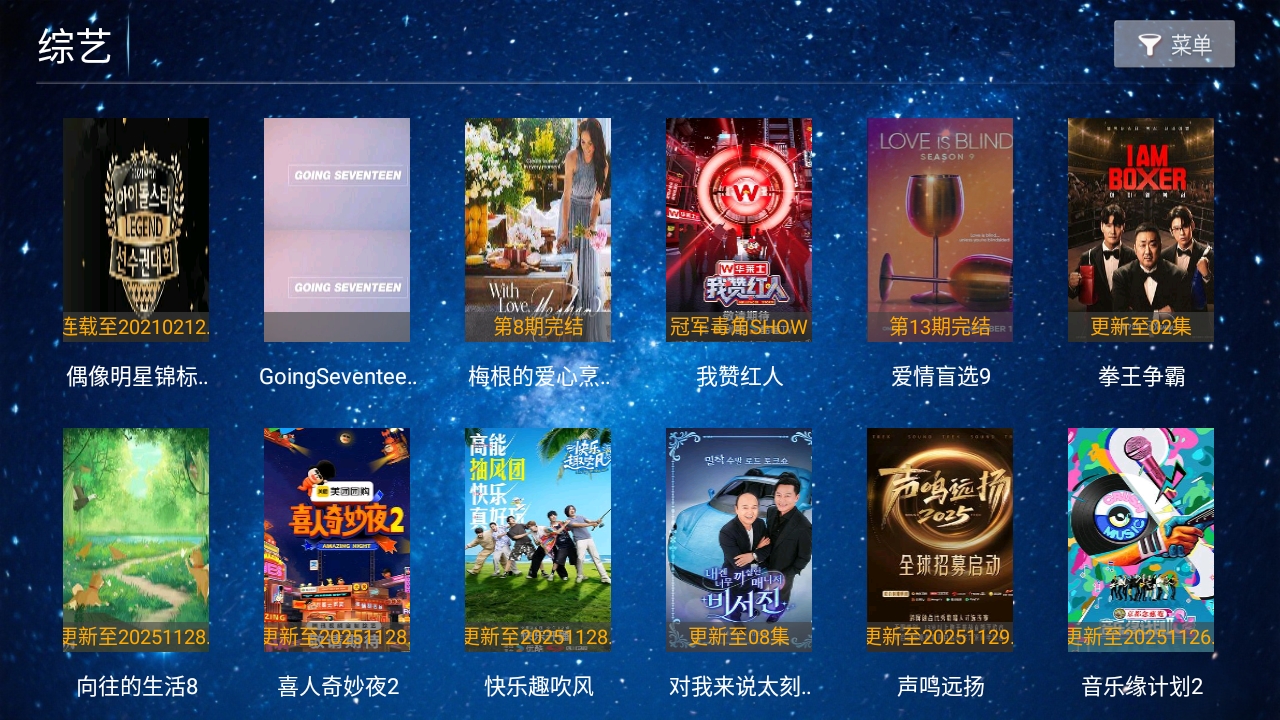Image resolution: width=1280 pixels, height=720 pixels.
Task: Open the 偶像明星锦标 show
Action: tap(136, 230)
